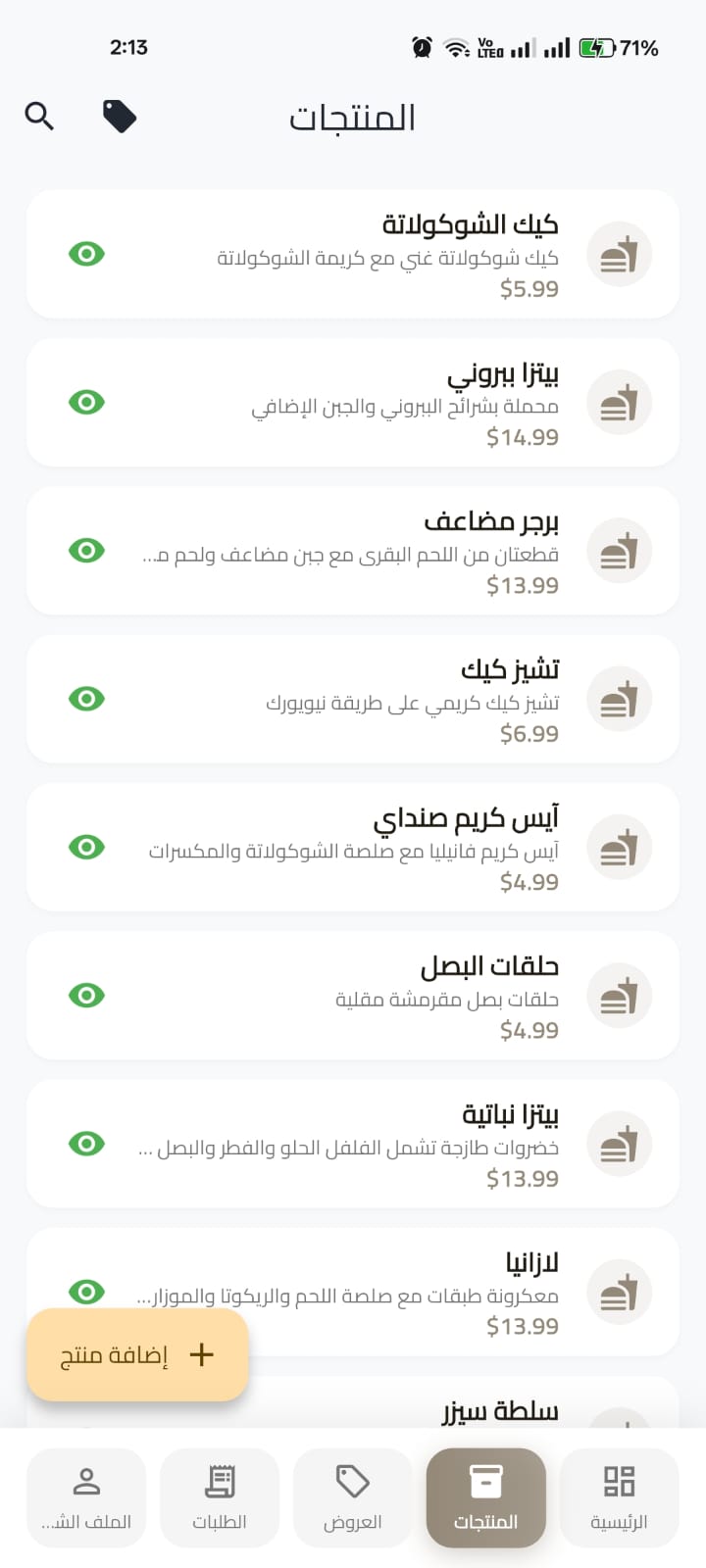
Task: Open the search icon at top
Action: coord(39,116)
